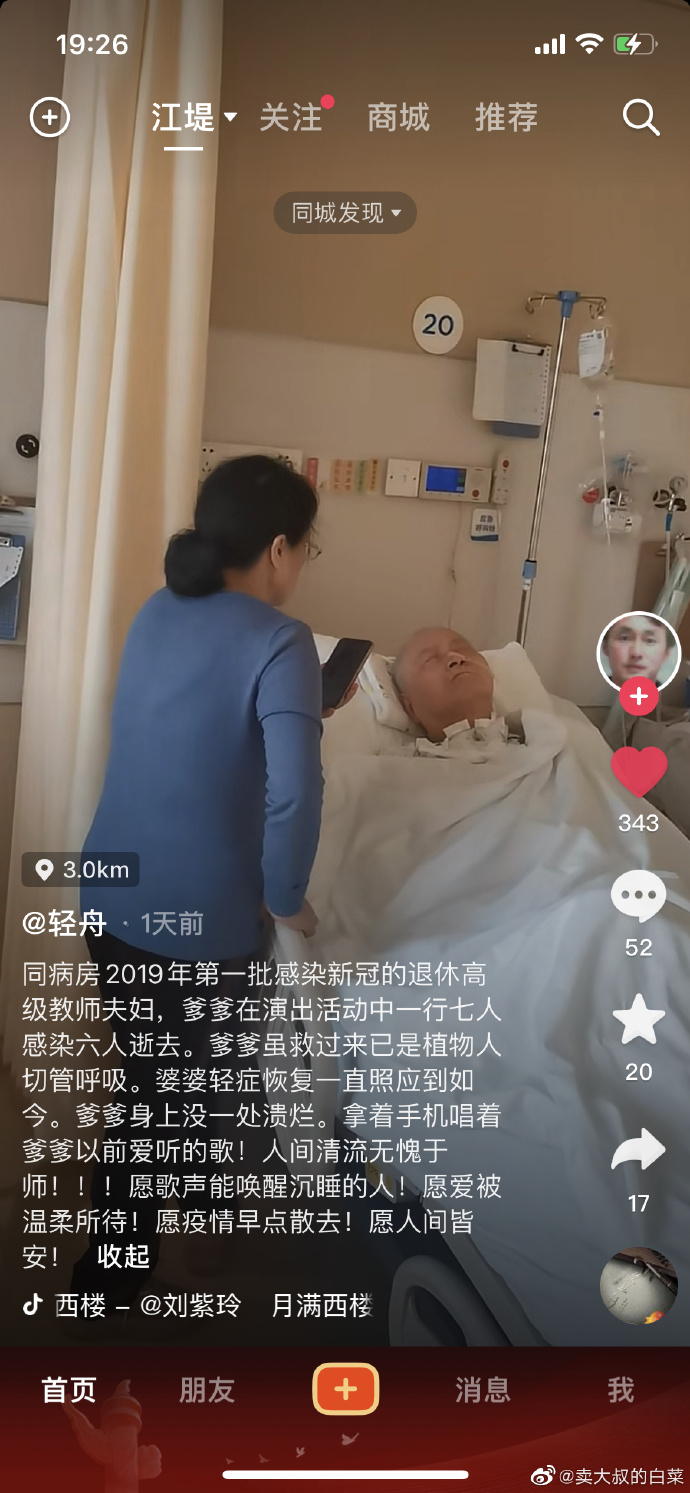This screenshot has height=1493, width=690.
Task: Switch to the 商城 tab
Action: point(398,118)
